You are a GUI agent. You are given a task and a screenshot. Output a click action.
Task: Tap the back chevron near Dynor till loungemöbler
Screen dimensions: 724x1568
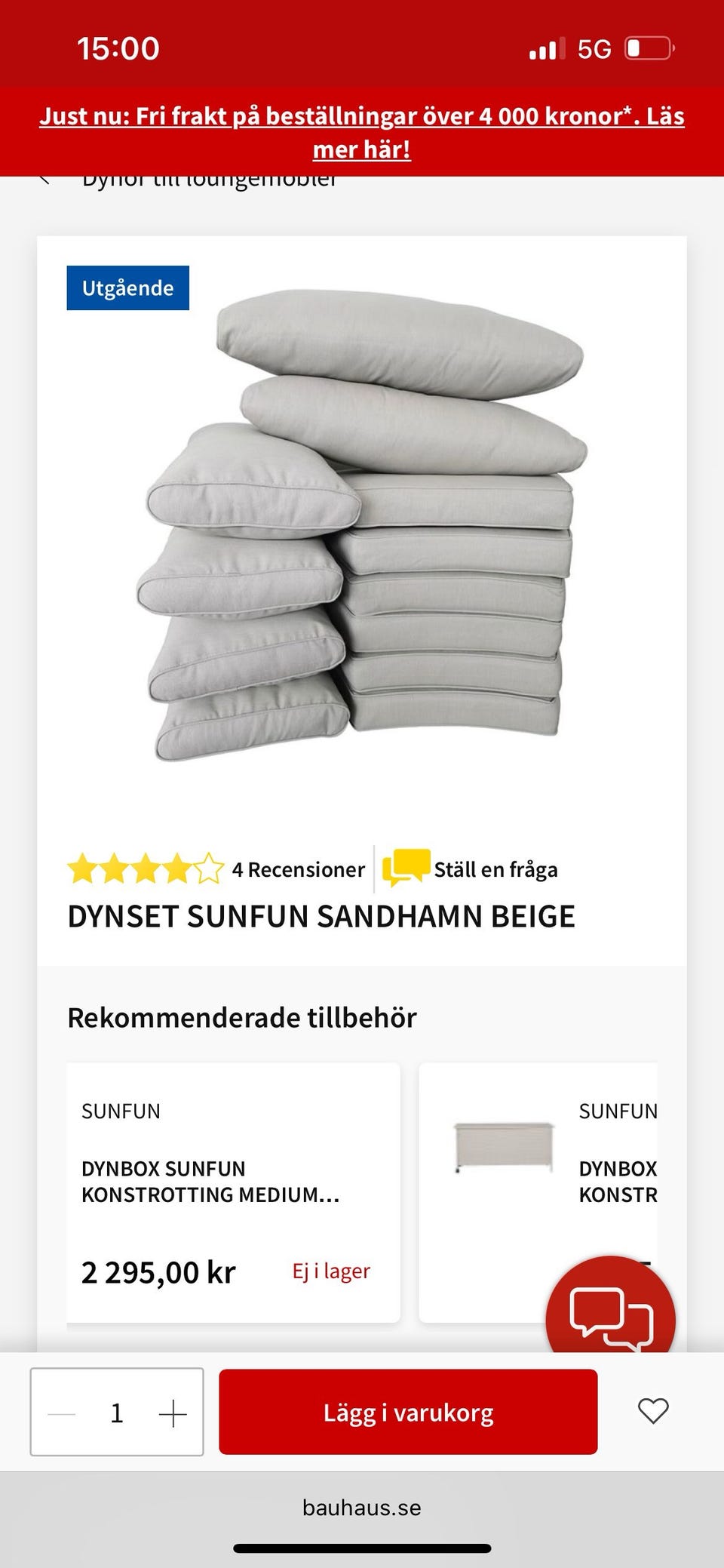click(x=43, y=180)
